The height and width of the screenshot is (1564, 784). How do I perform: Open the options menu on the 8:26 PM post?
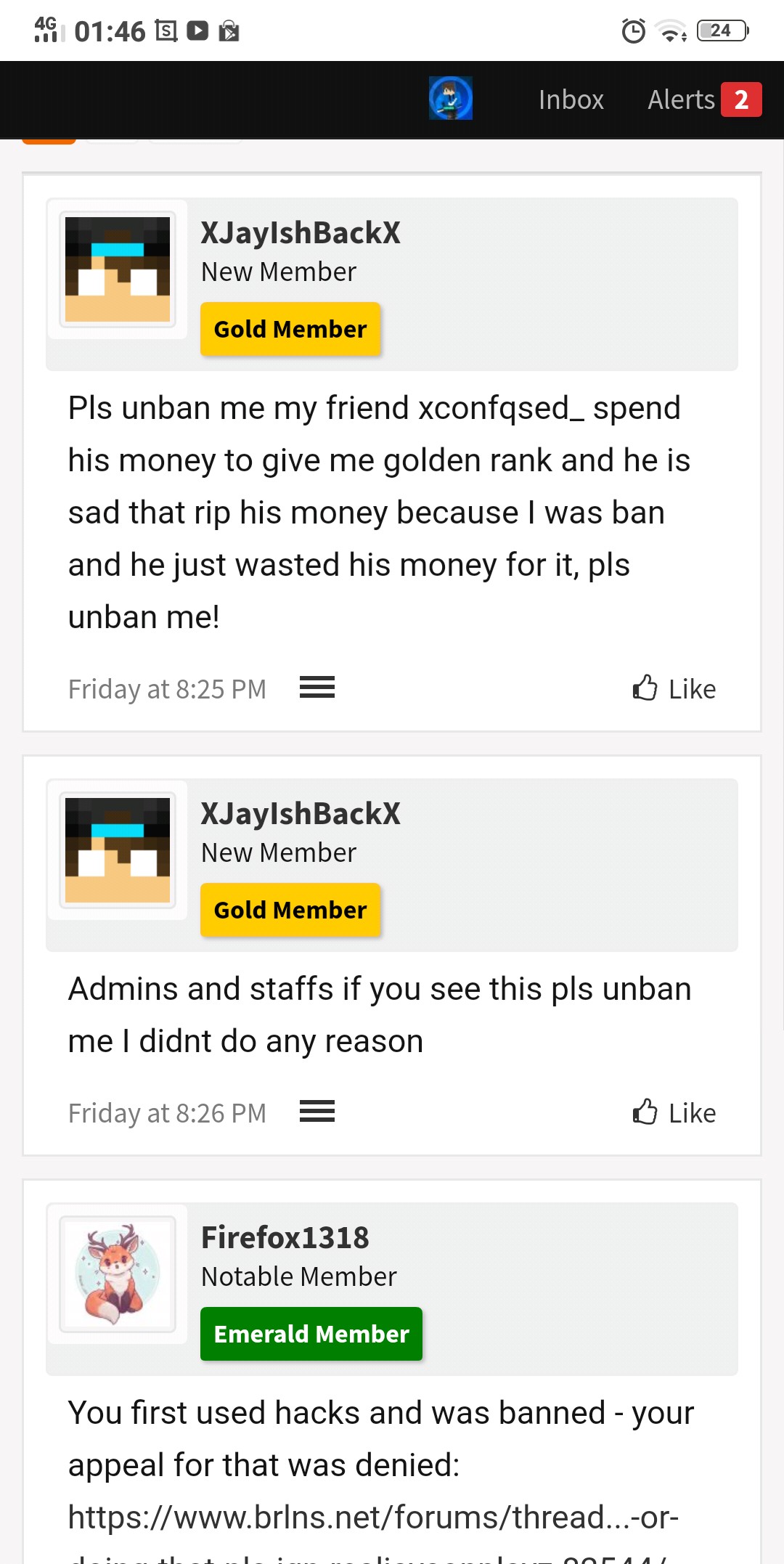tap(317, 1111)
